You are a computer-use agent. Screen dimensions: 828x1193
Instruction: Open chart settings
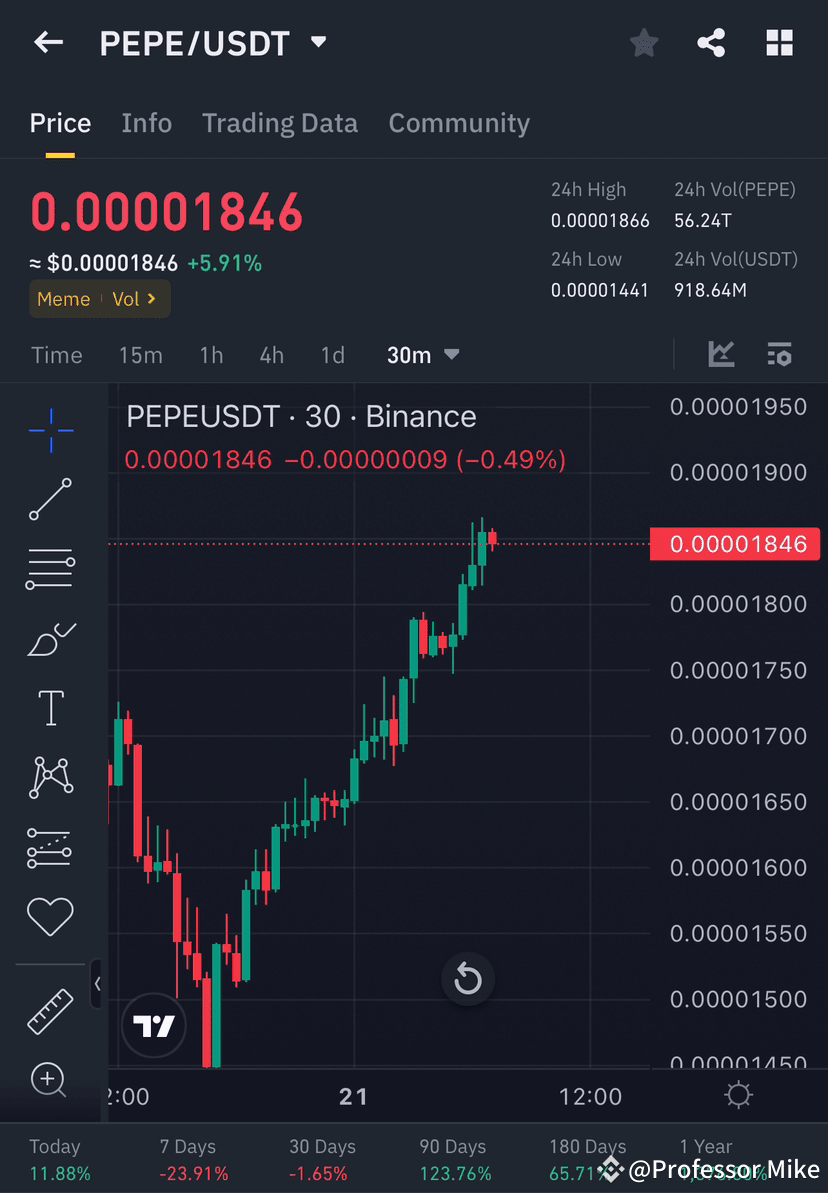click(779, 354)
